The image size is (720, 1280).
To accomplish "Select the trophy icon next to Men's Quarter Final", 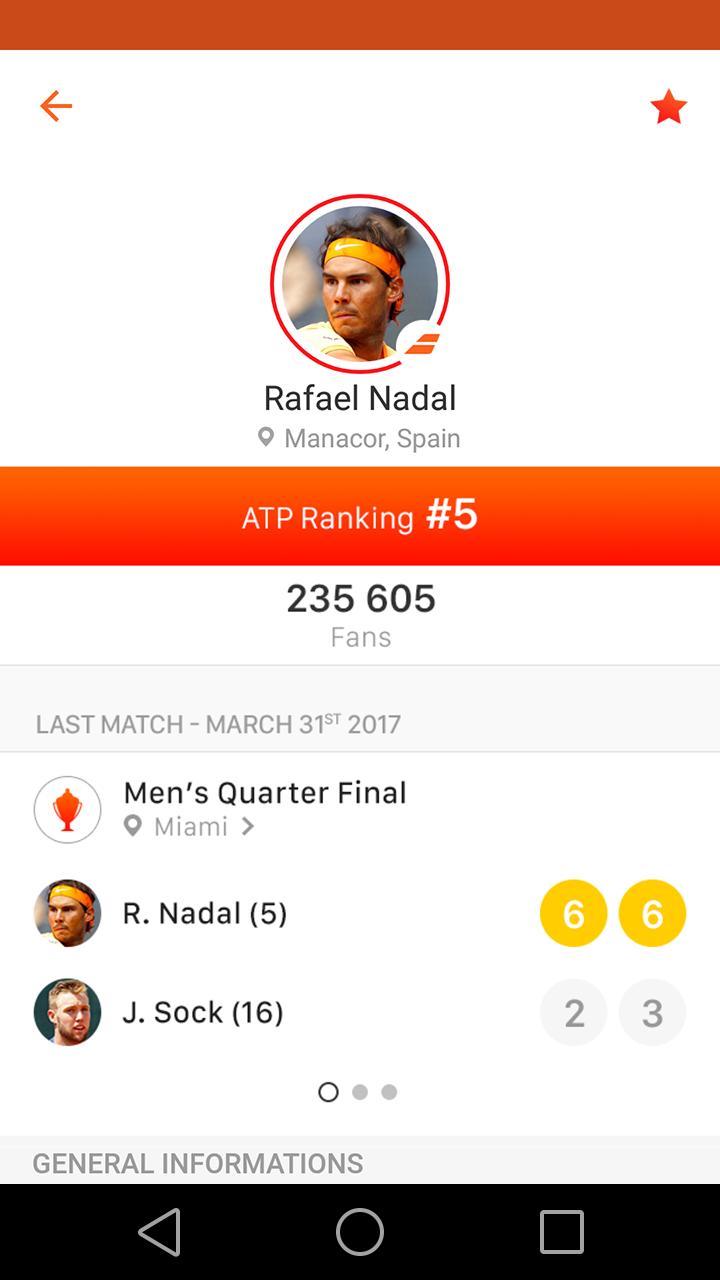I will [67, 809].
